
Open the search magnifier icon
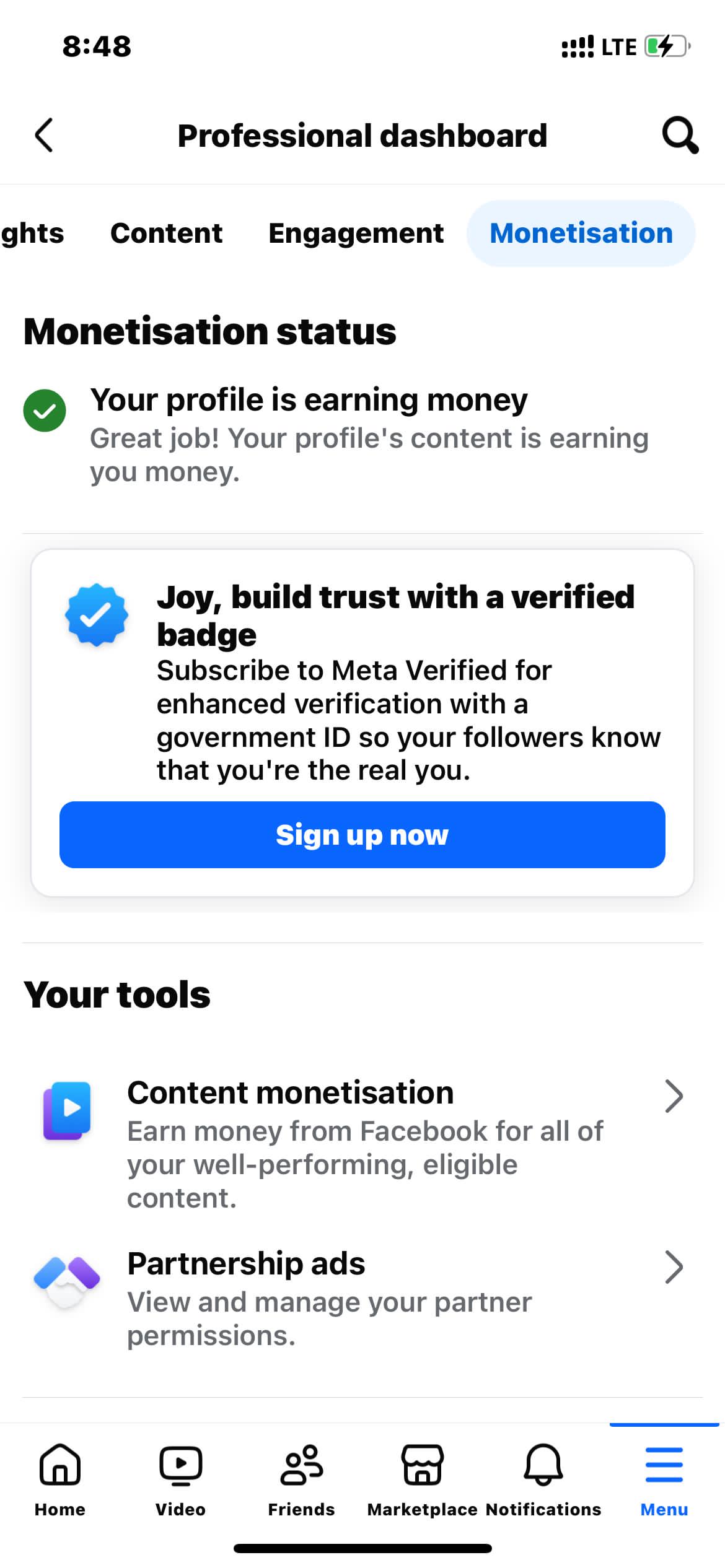(x=680, y=135)
